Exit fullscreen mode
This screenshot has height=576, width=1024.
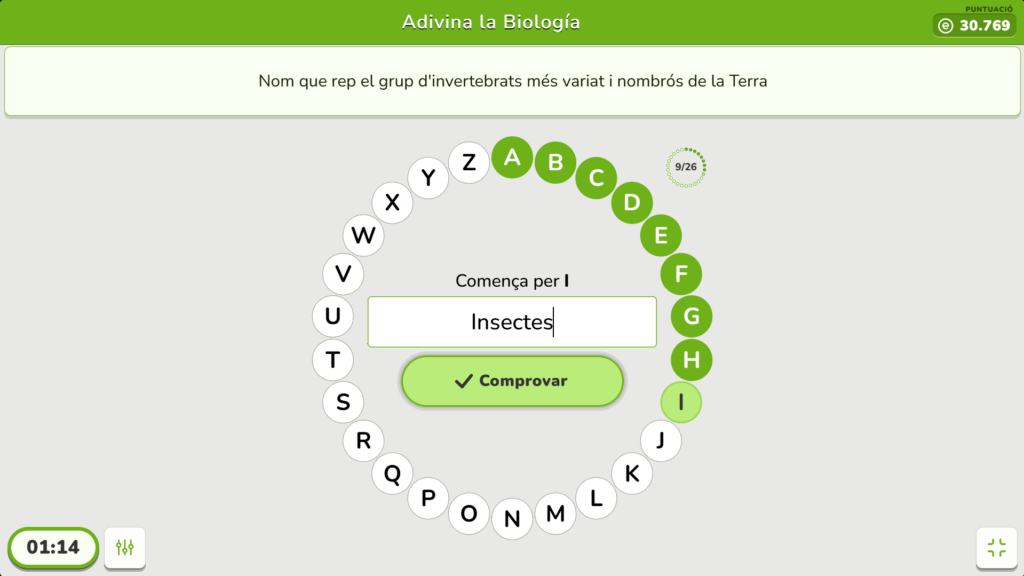996,547
